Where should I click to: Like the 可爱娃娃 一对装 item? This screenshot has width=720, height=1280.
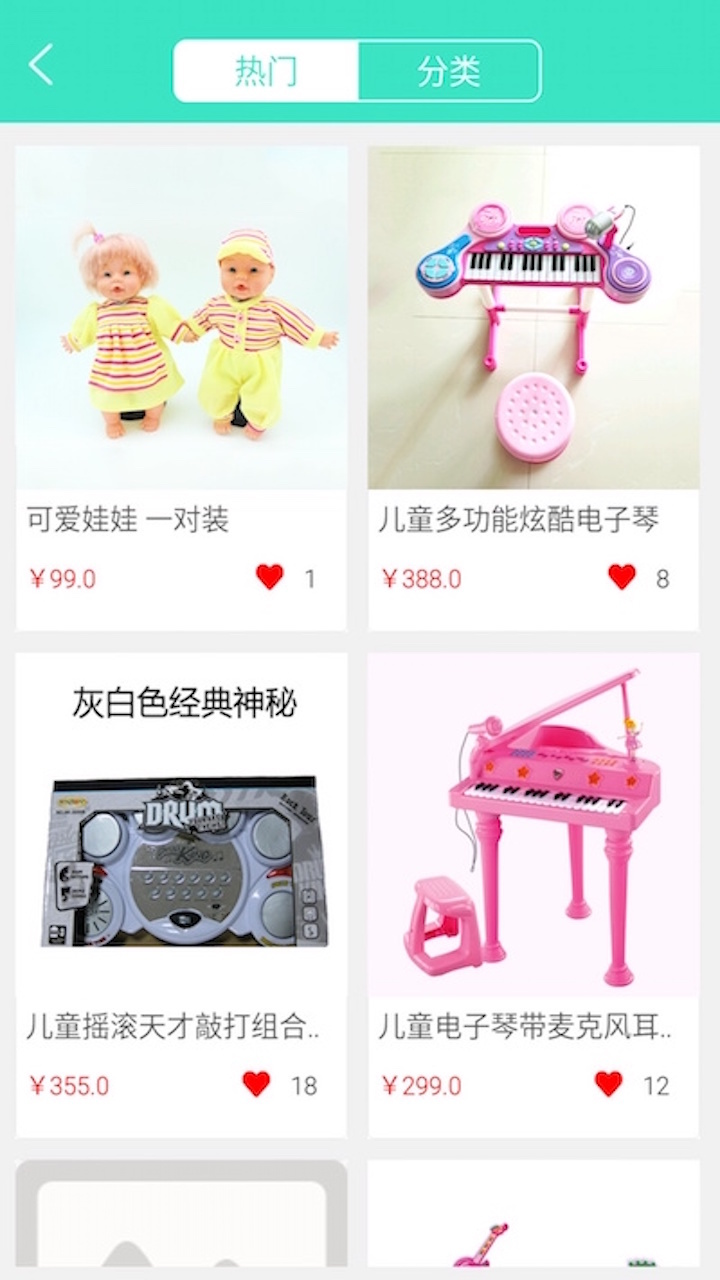270,577
